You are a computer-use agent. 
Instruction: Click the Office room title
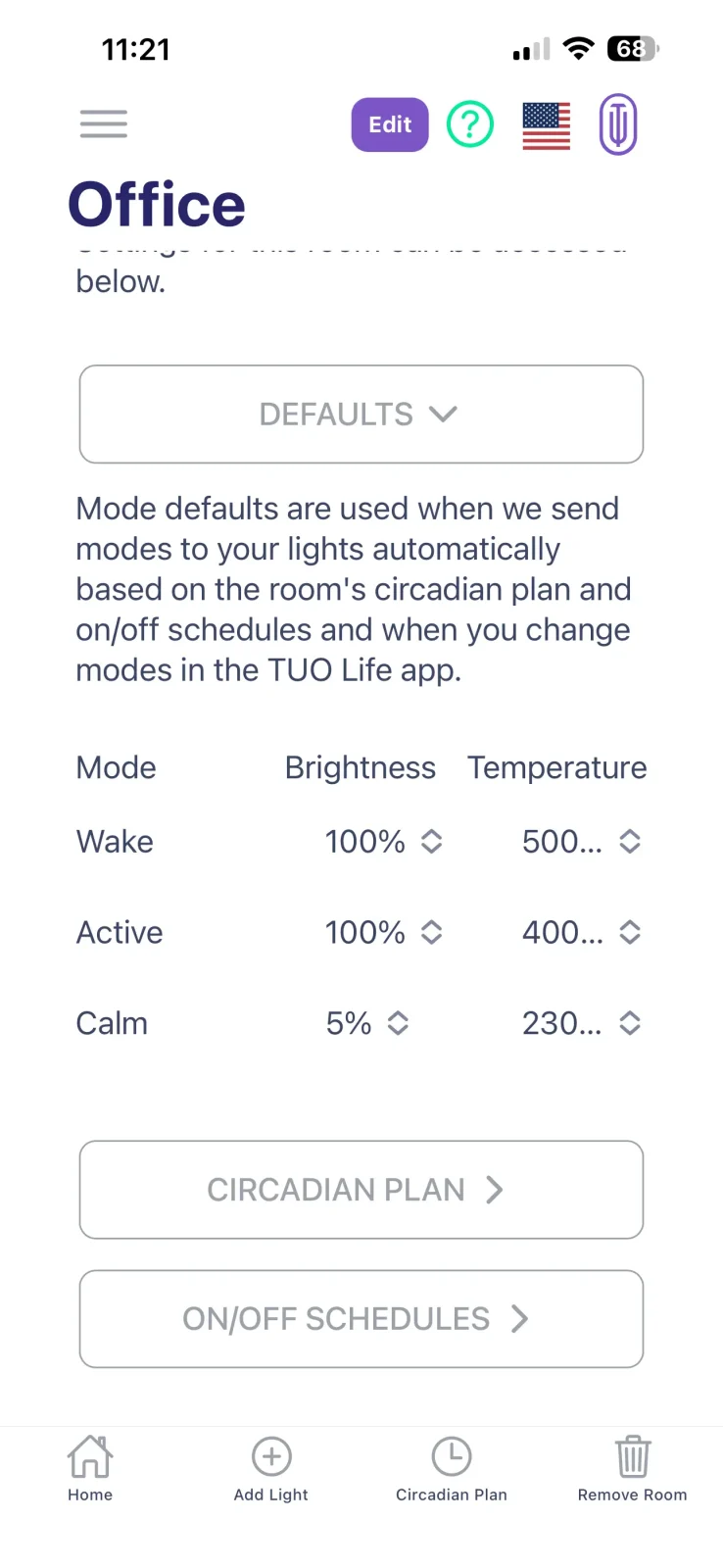[156, 203]
